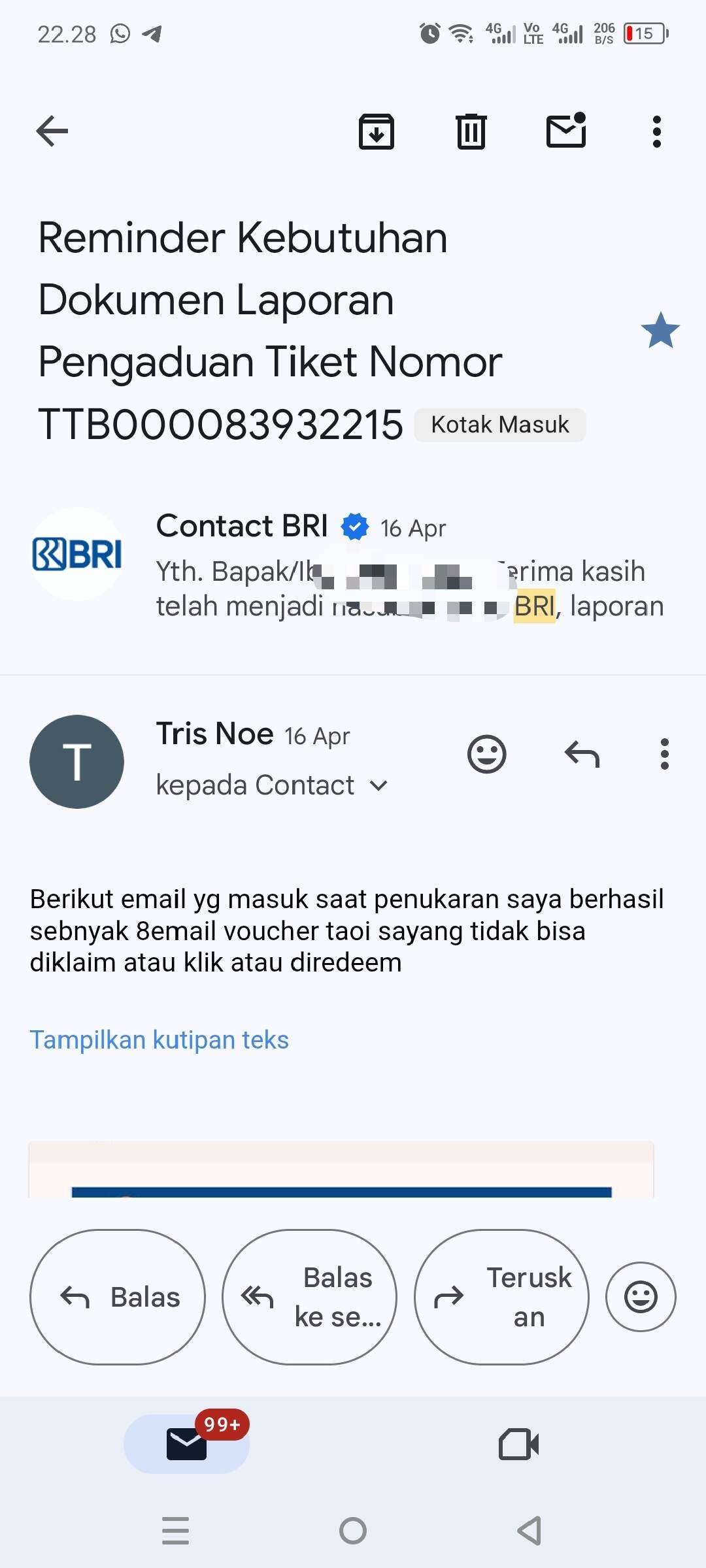The image size is (706, 1568).
Task: Open more options for Tris Noe's message
Action: (x=665, y=754)
